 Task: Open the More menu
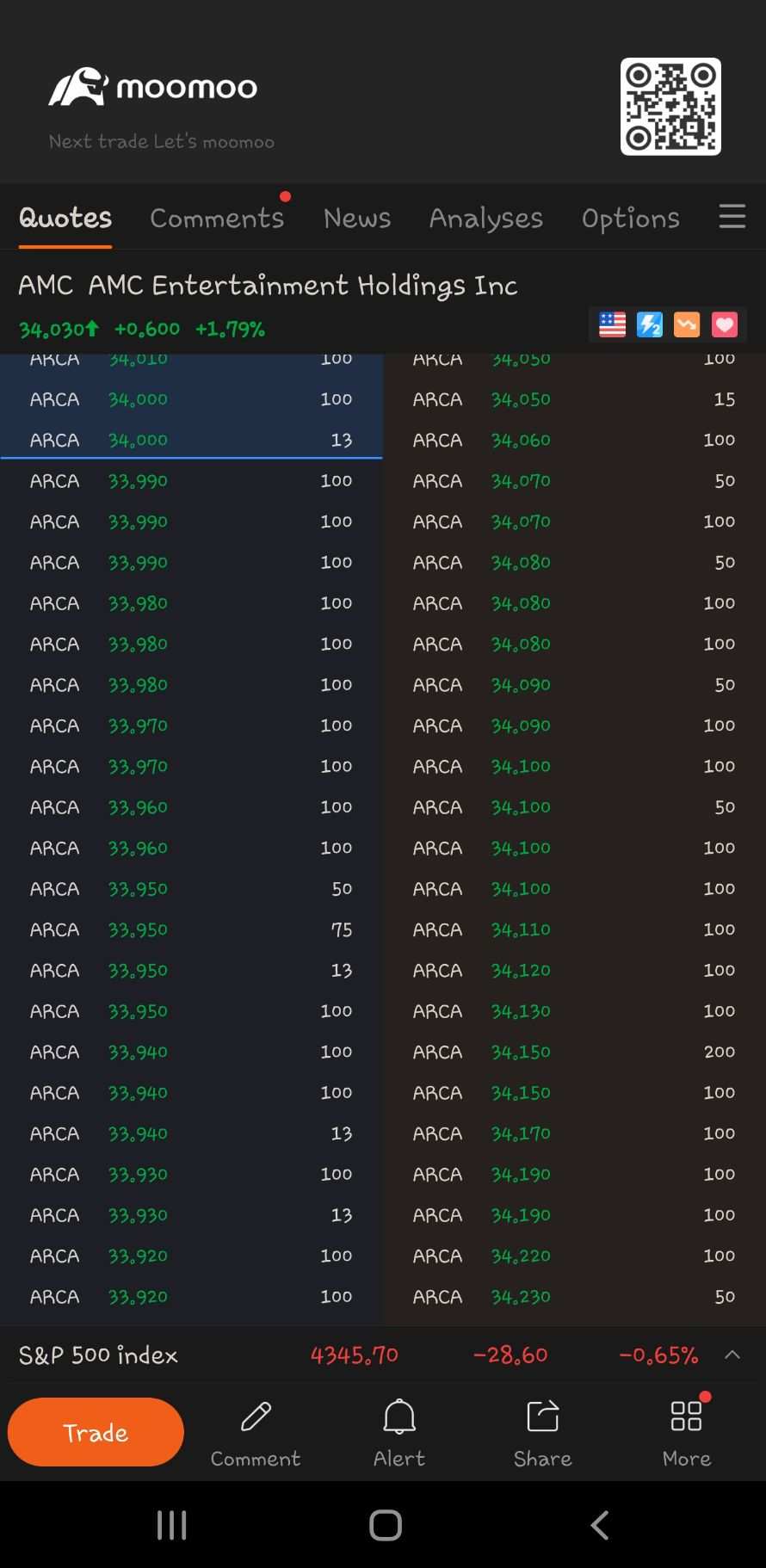coord(687,1433)
